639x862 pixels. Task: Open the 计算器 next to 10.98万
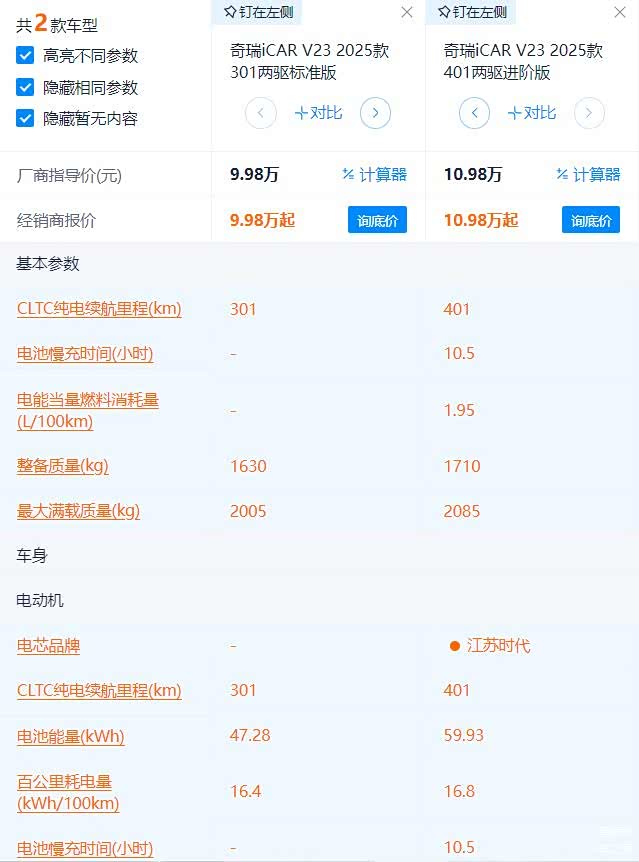pos(588,175)
